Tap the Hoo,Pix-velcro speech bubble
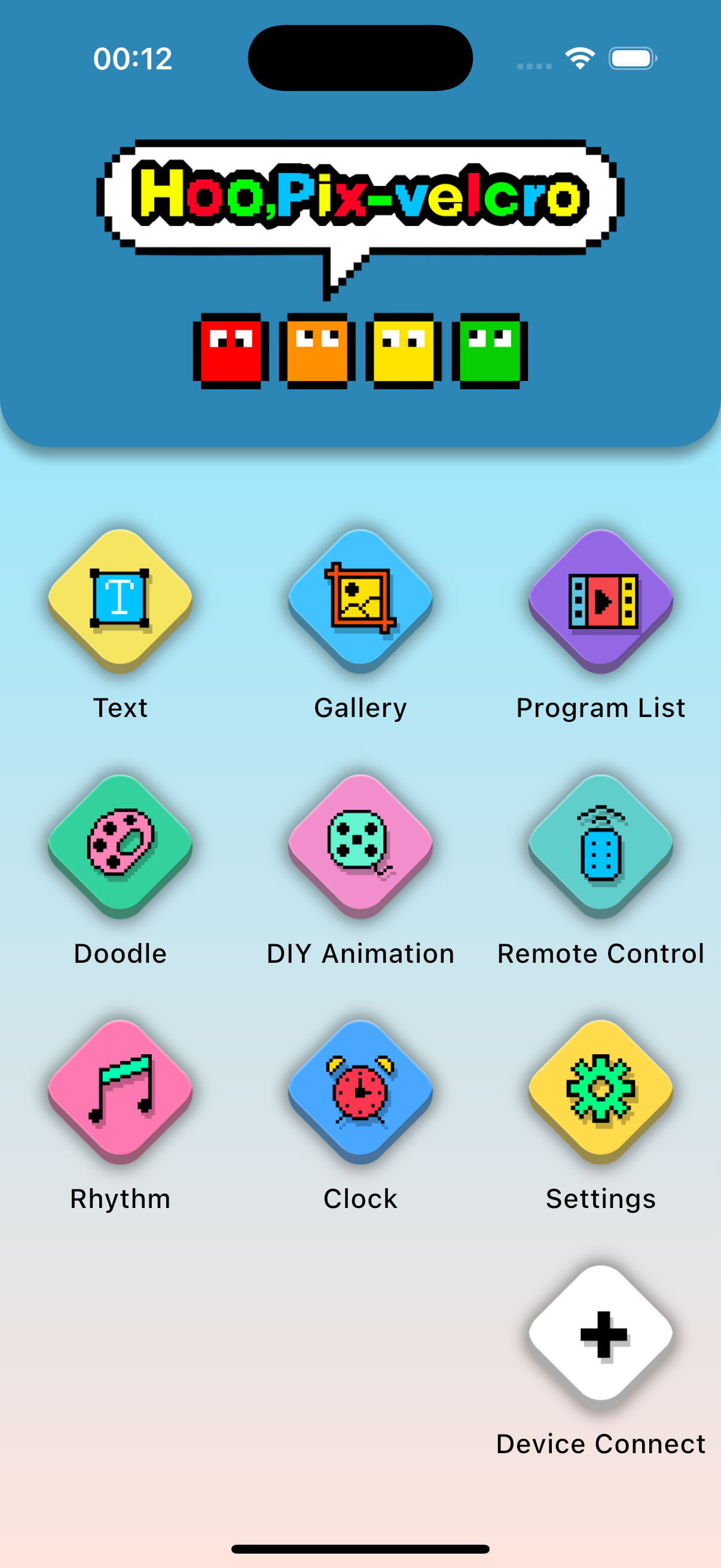Image resolution: width=721 pixels, height=1568 pixels. (x=360, y=196)
